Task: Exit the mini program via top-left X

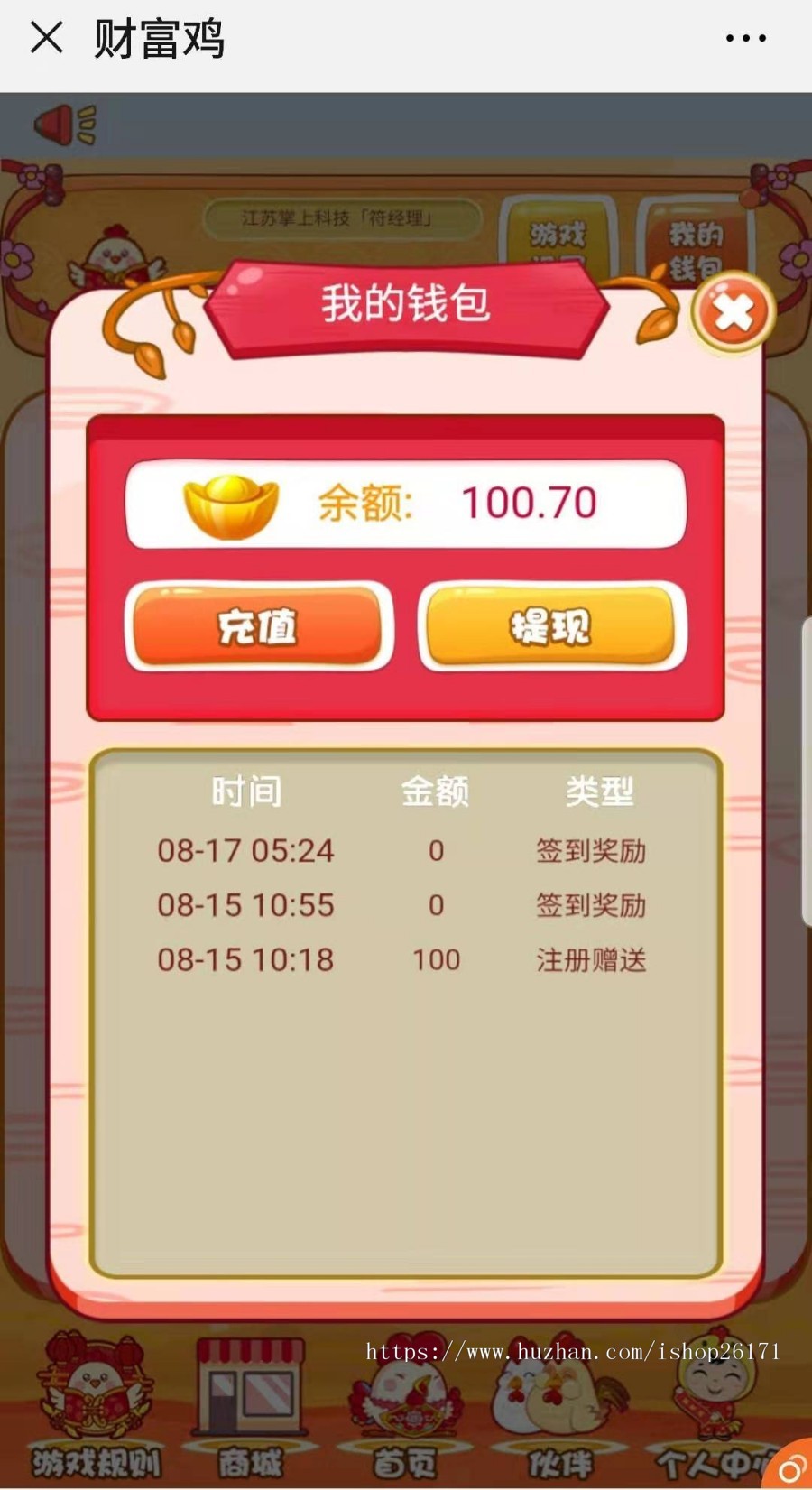Action: click(43, 38)
